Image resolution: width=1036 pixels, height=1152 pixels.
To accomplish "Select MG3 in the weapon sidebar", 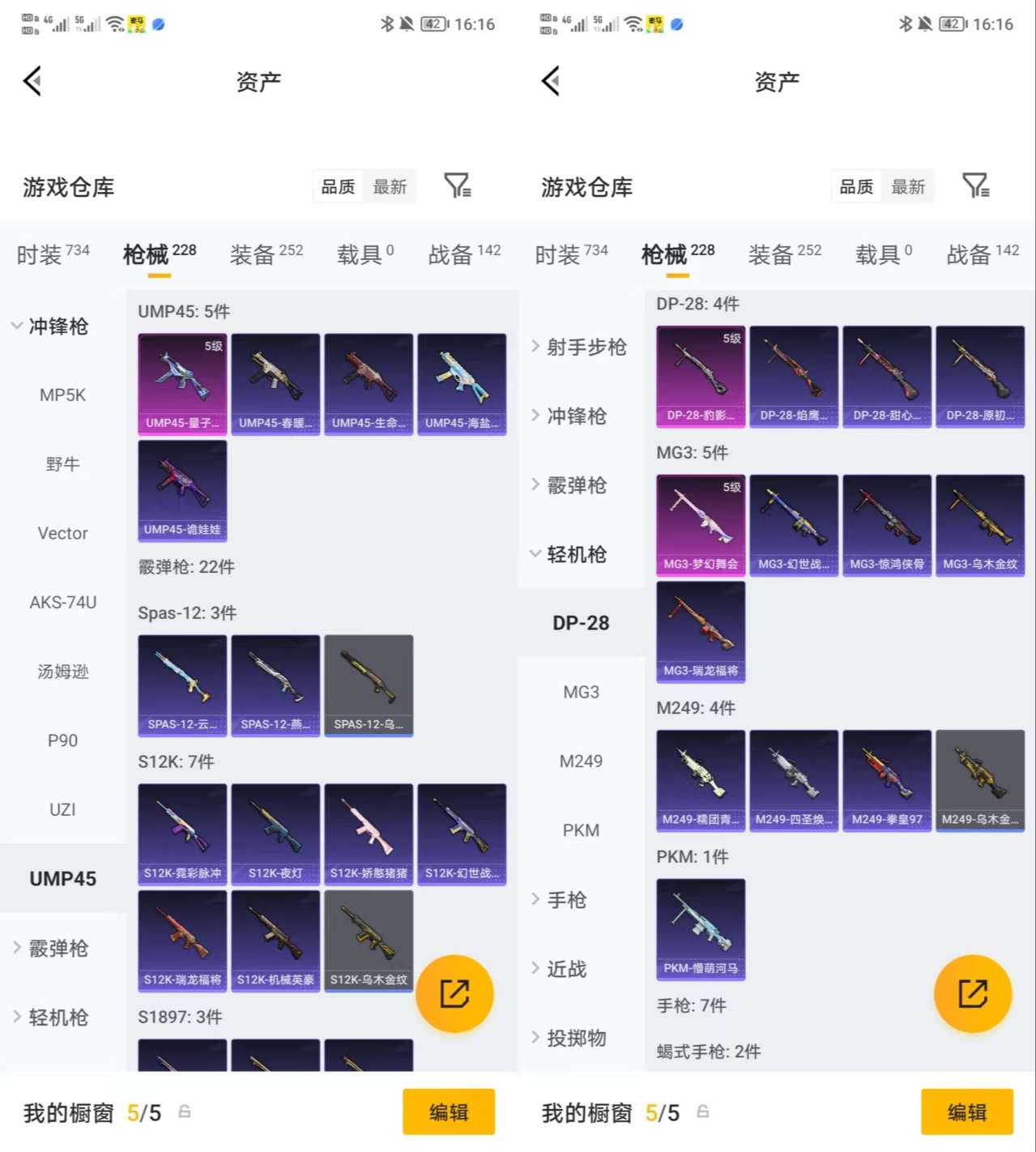I will coord(581,692).
